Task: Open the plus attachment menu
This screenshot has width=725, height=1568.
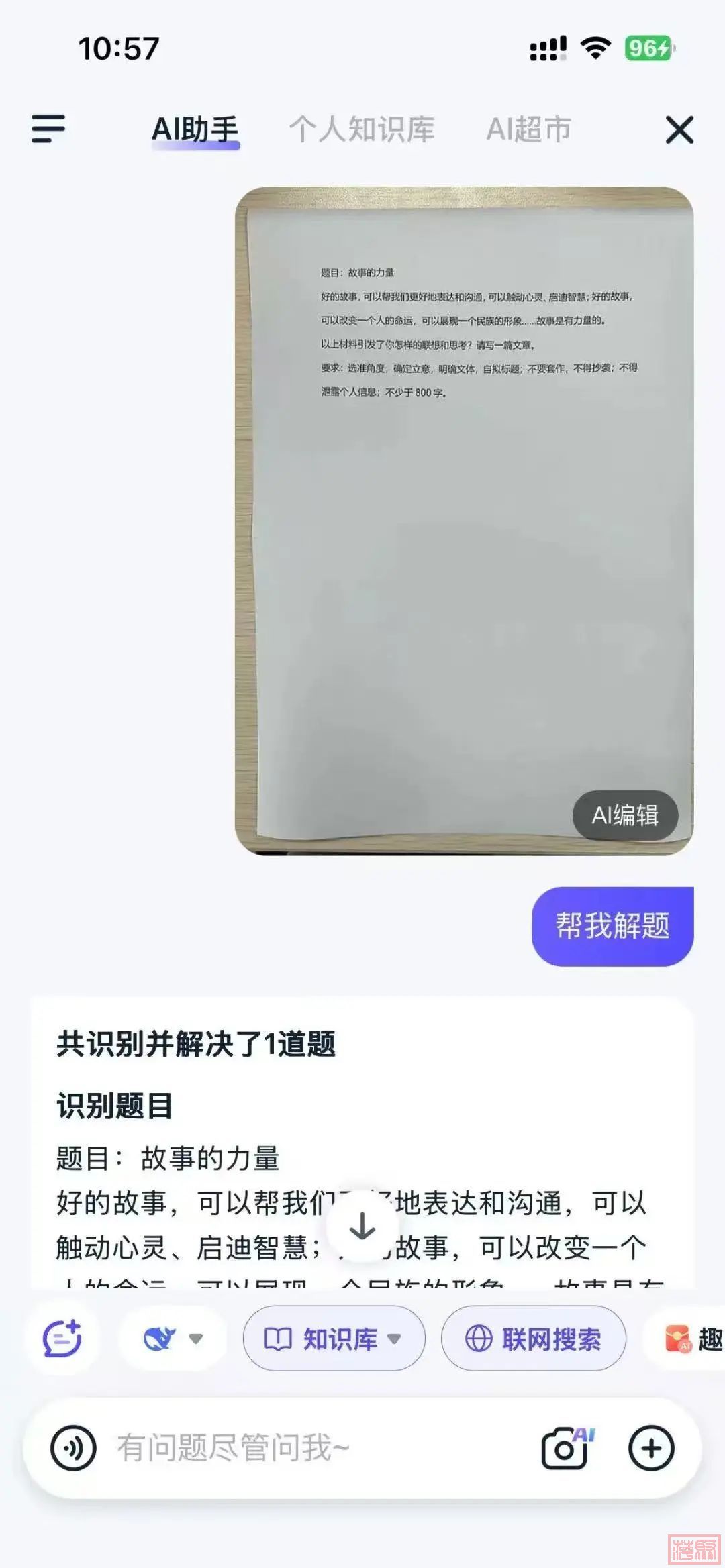Action: (x=650, y=1448)
